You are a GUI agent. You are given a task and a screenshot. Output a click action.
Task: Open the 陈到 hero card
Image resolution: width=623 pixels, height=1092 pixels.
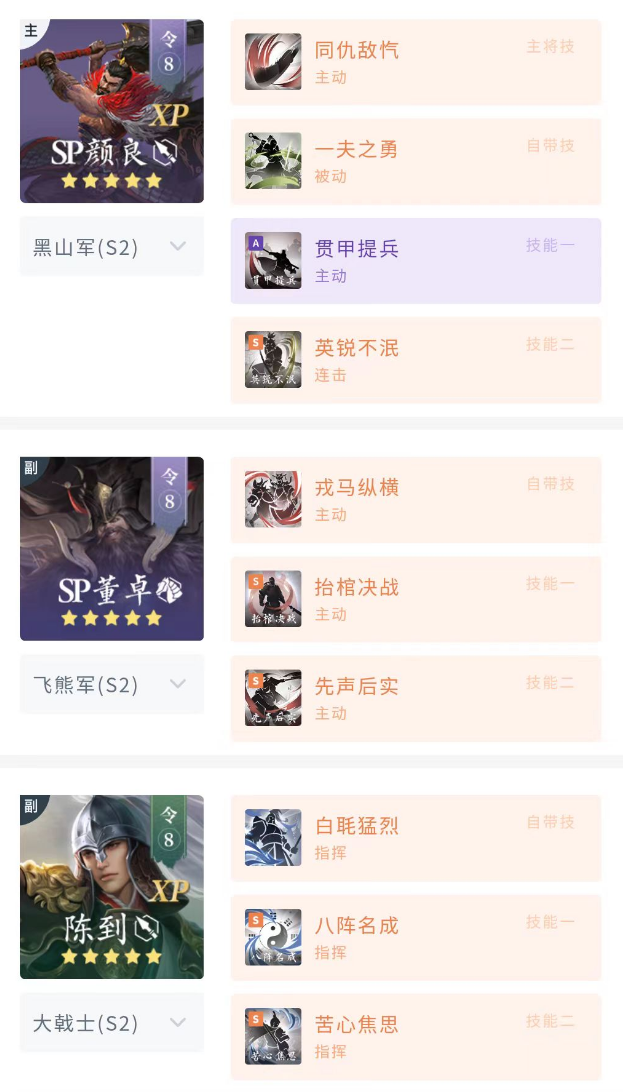111,887
